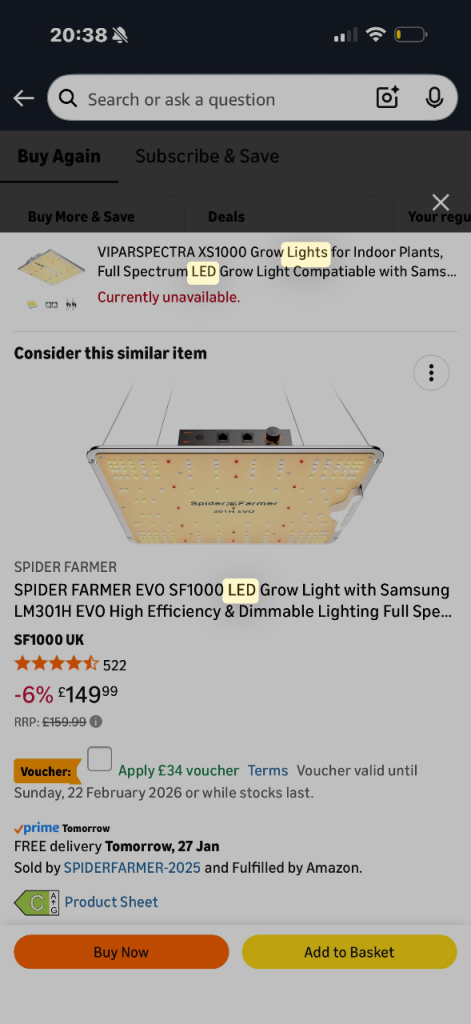The image size is (471, 1024).
Task: Go back with the arrow icon
Action: 24,99
